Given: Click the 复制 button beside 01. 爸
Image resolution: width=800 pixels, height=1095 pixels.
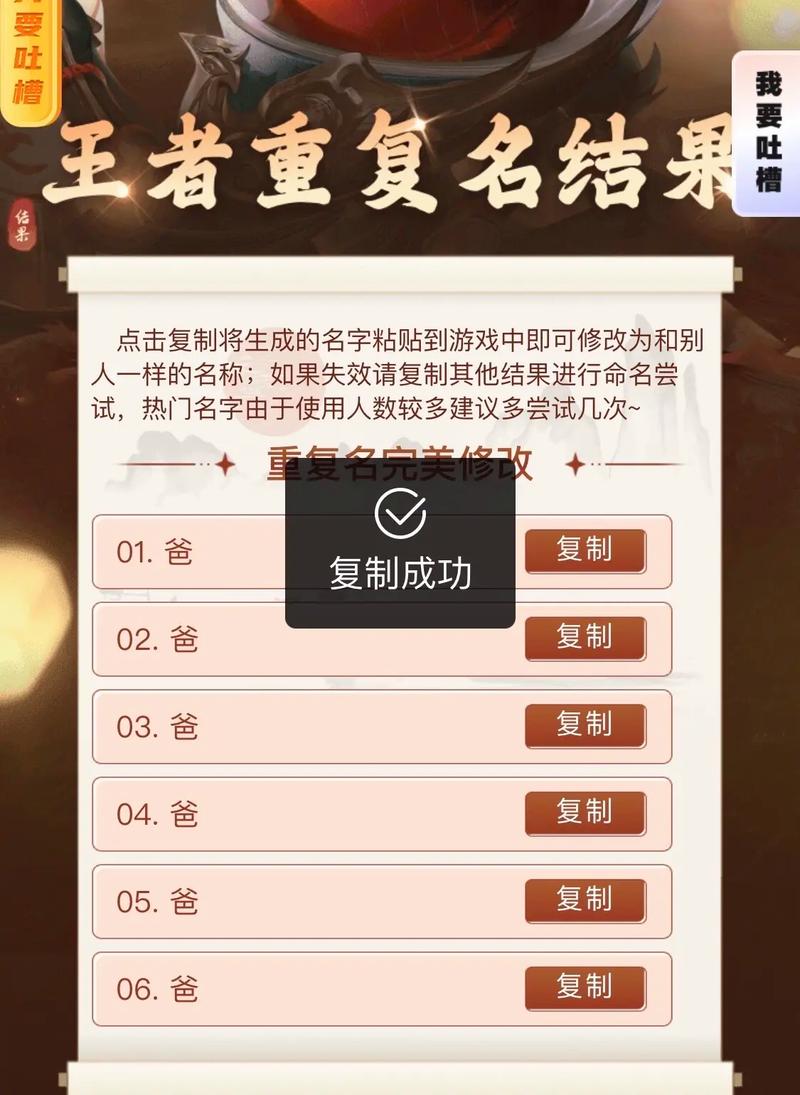Looking at the screenshot, I should (x=584, y=551).
